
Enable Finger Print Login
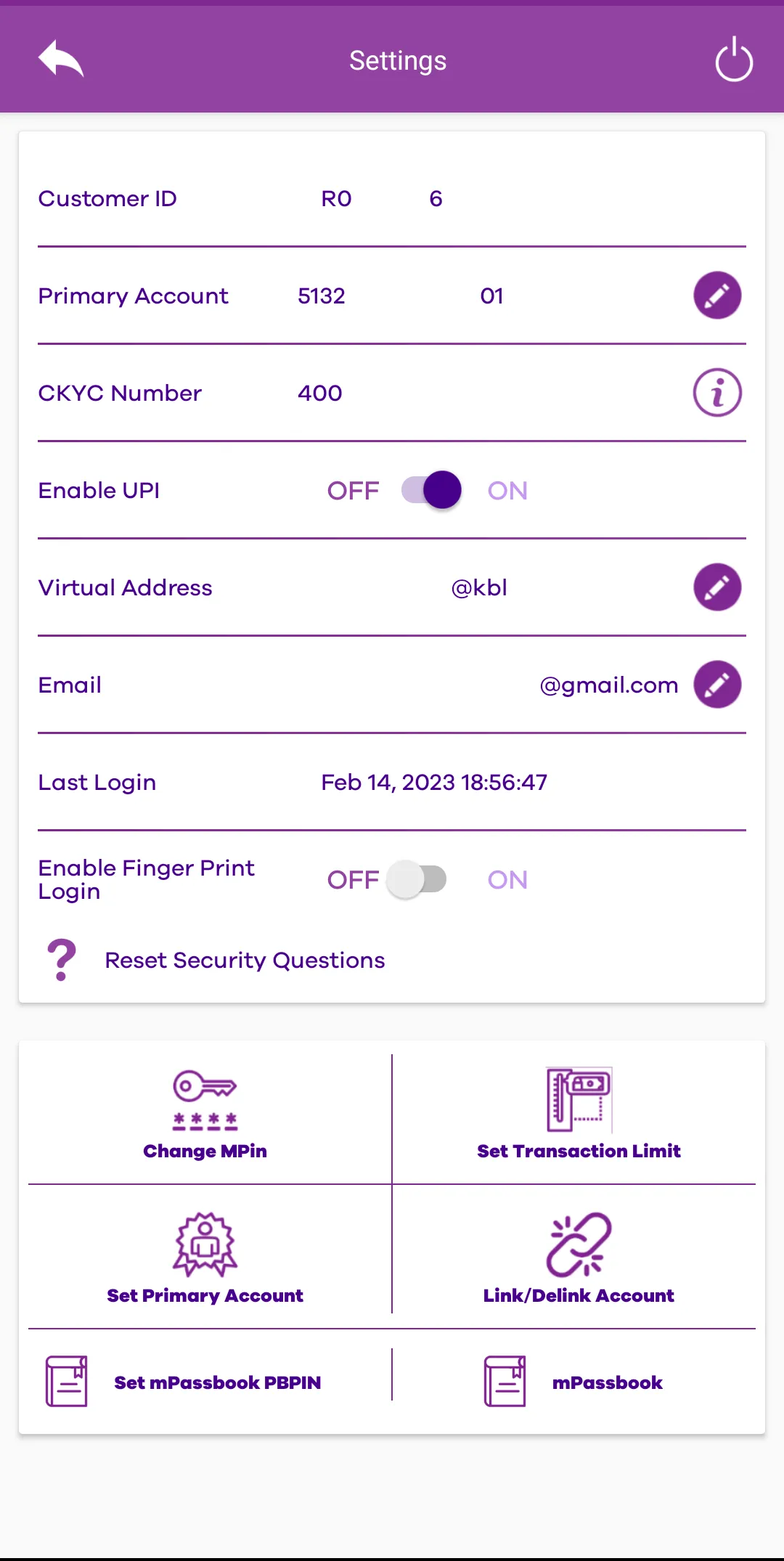(x=417, y=879)
